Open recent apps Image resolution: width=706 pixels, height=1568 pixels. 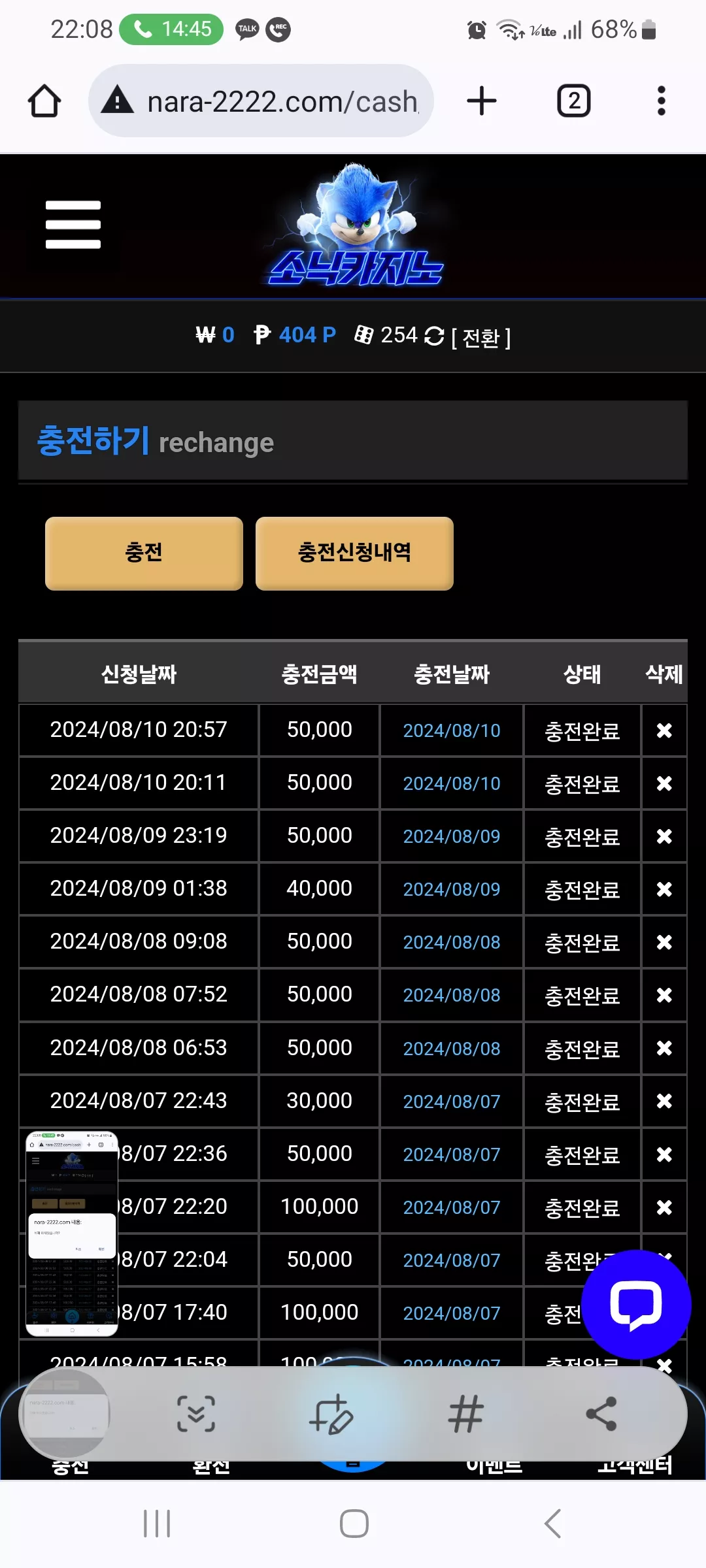[x=157, y=1524]
